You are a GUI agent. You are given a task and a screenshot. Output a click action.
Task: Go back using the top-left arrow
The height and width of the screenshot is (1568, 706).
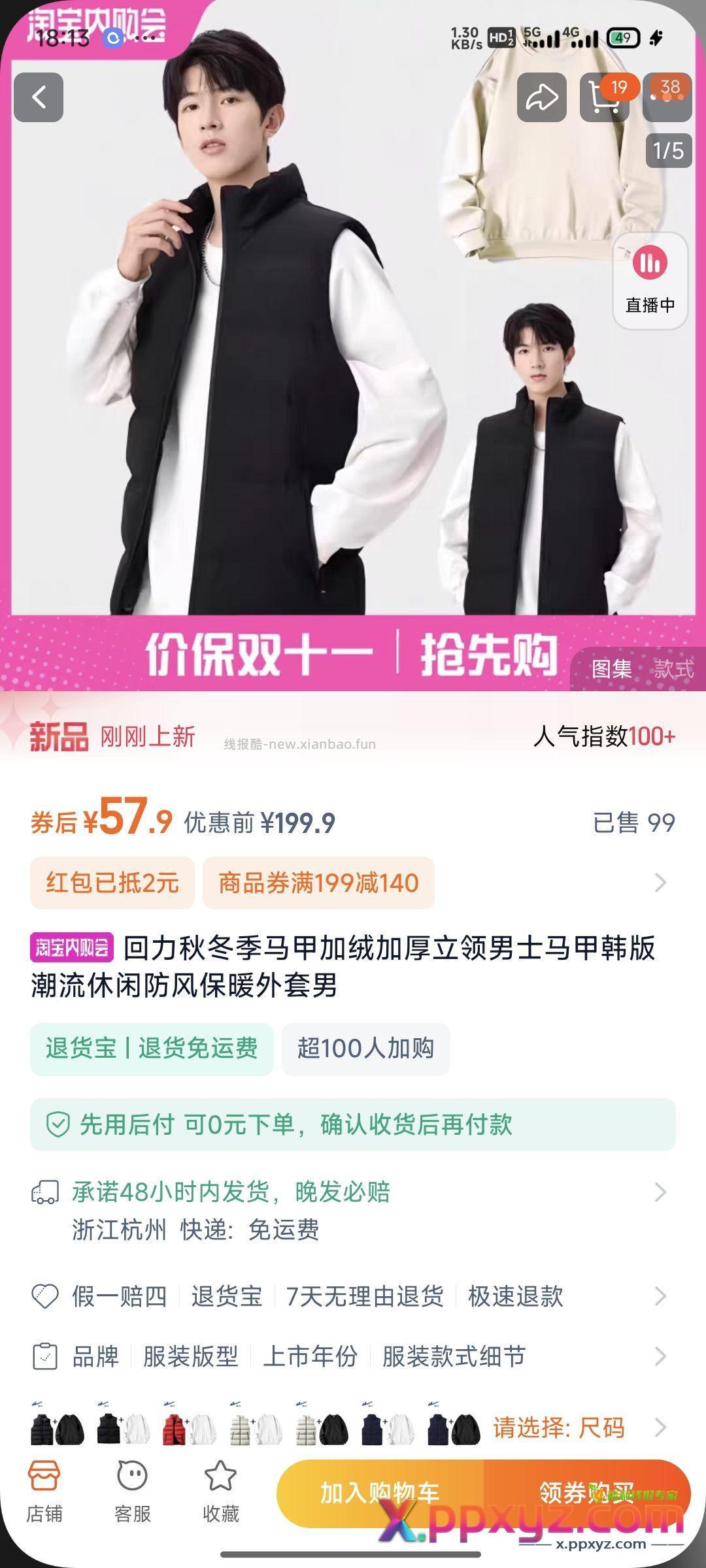click(x=39, y=97)
